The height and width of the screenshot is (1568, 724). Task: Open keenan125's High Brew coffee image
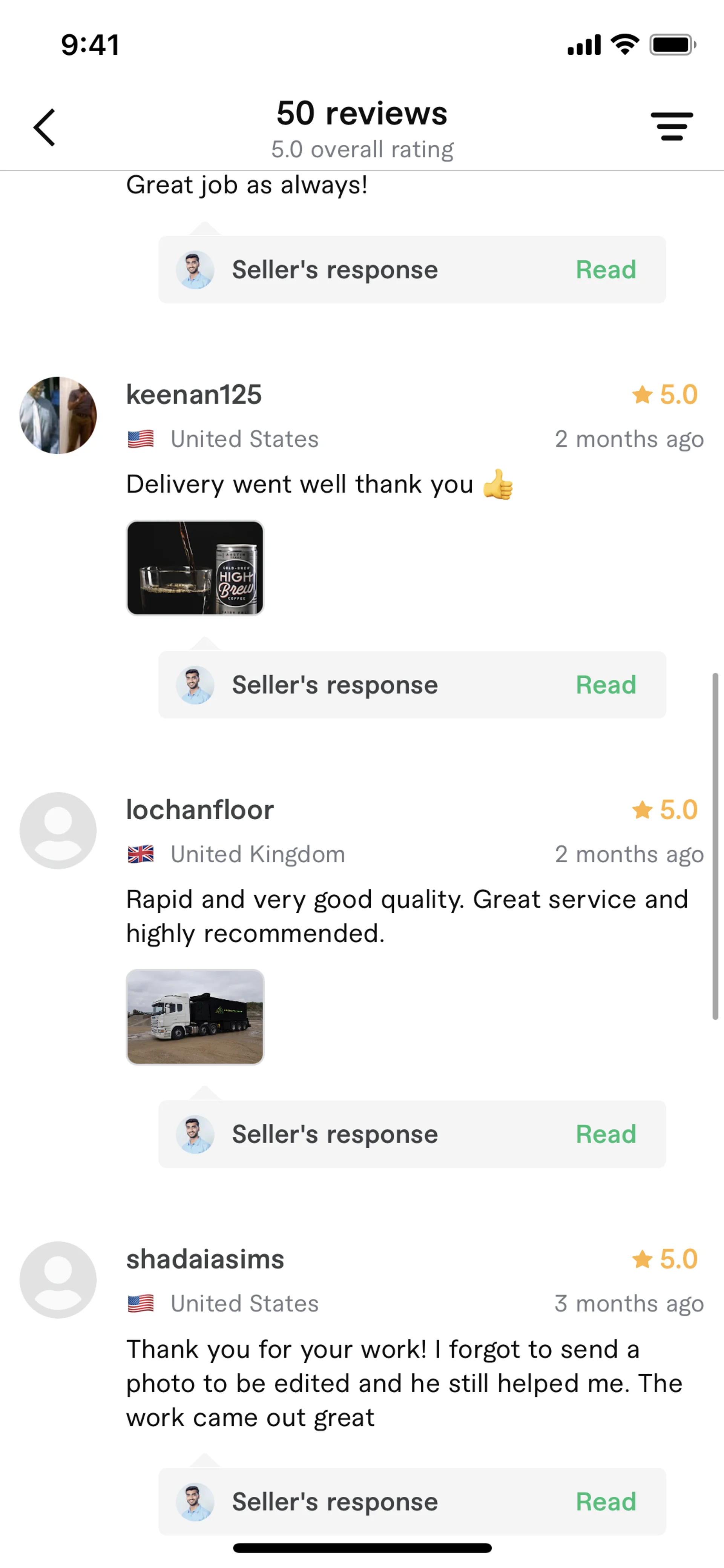[195, 568]
